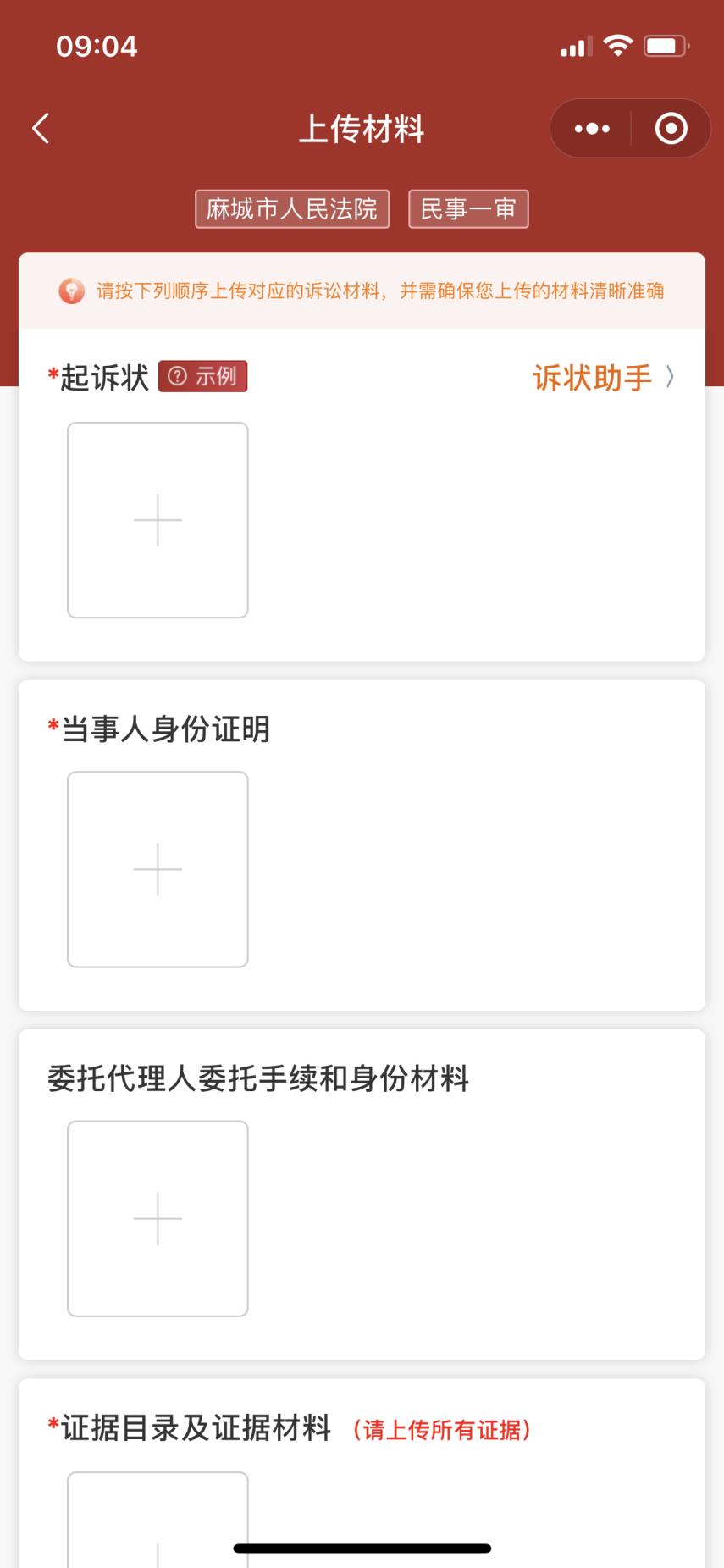Upload a file for 当事人身份证明
Viewport: 724px width, 1568px height.
[x=158, y=869]
